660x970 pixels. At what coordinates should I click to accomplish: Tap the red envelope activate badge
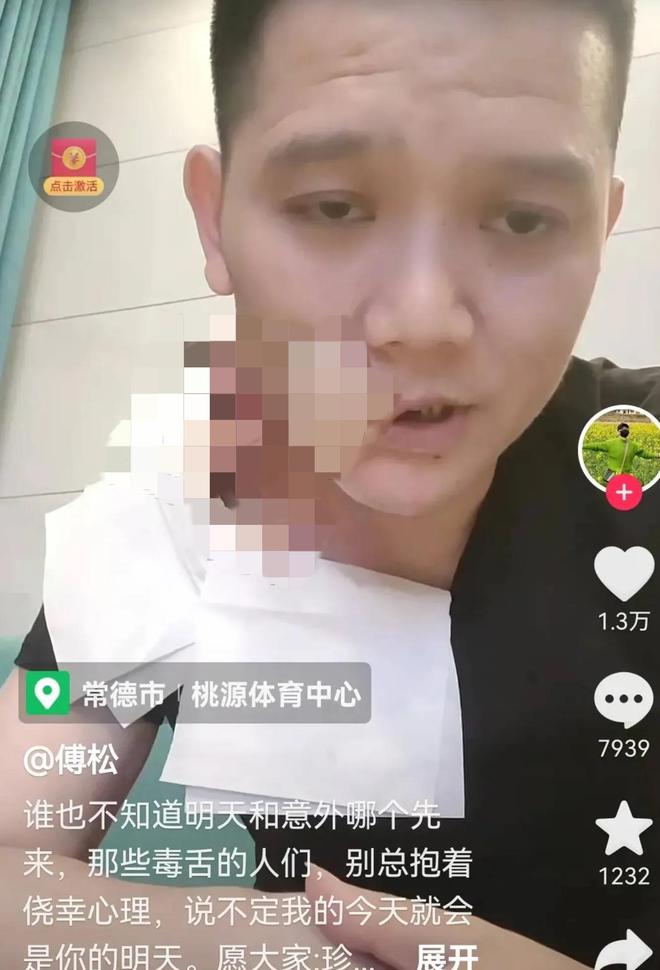coord(73,166)
